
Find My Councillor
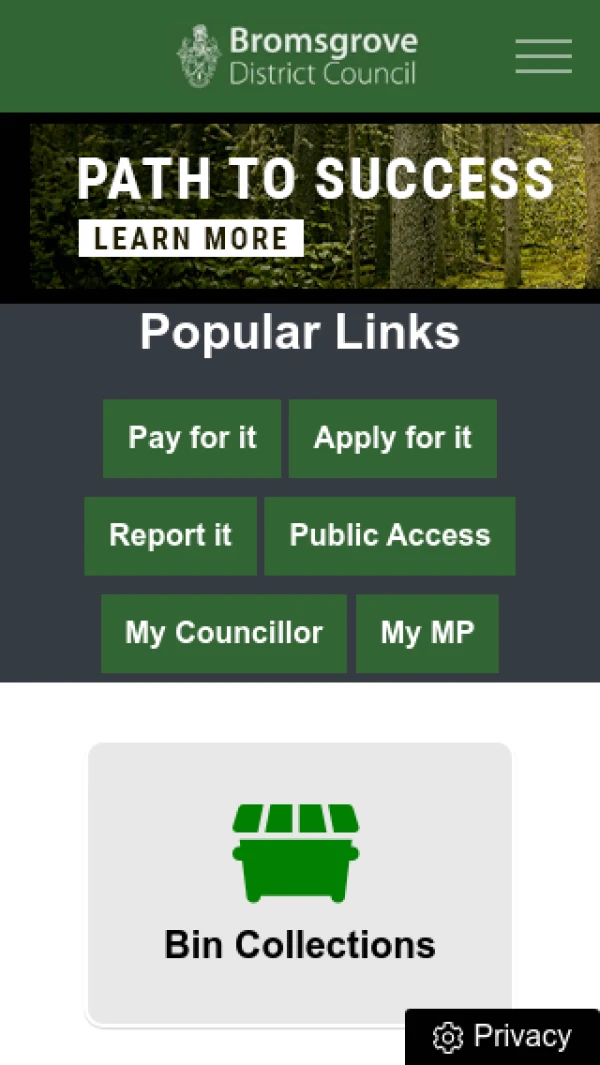coord(224,633)
